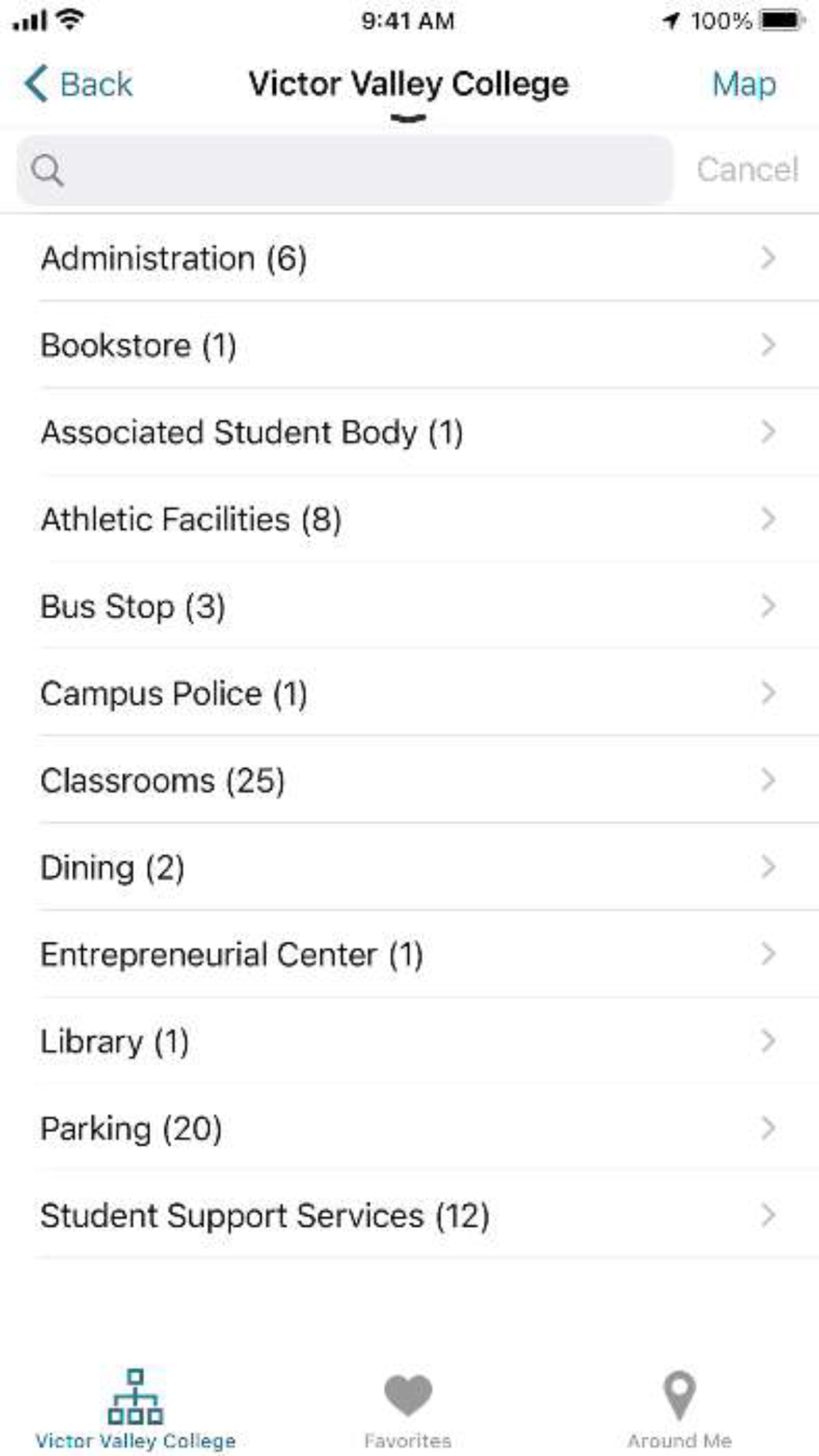Switch to the Favorites tab
This screenshot has height=1456, width=819.
click(408, 1410)
